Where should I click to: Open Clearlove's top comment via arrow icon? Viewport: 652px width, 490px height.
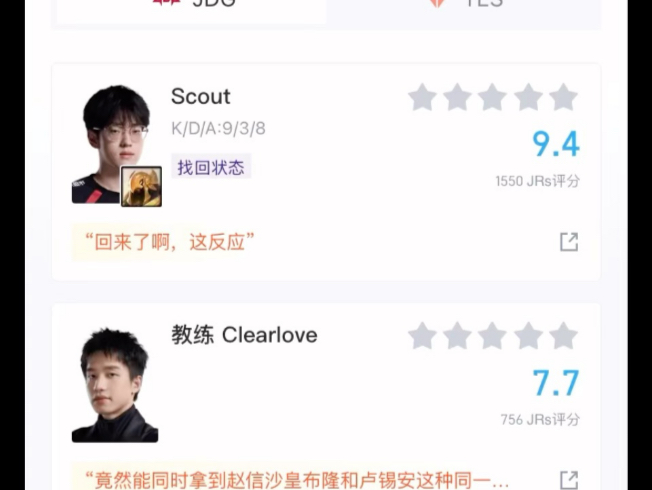(568, 479)
